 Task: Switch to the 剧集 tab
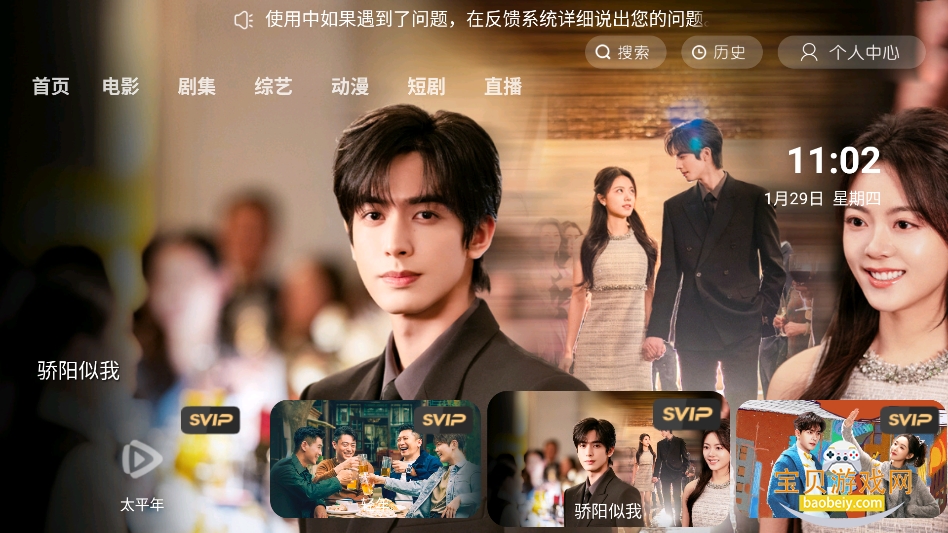[x=197, y=87]
